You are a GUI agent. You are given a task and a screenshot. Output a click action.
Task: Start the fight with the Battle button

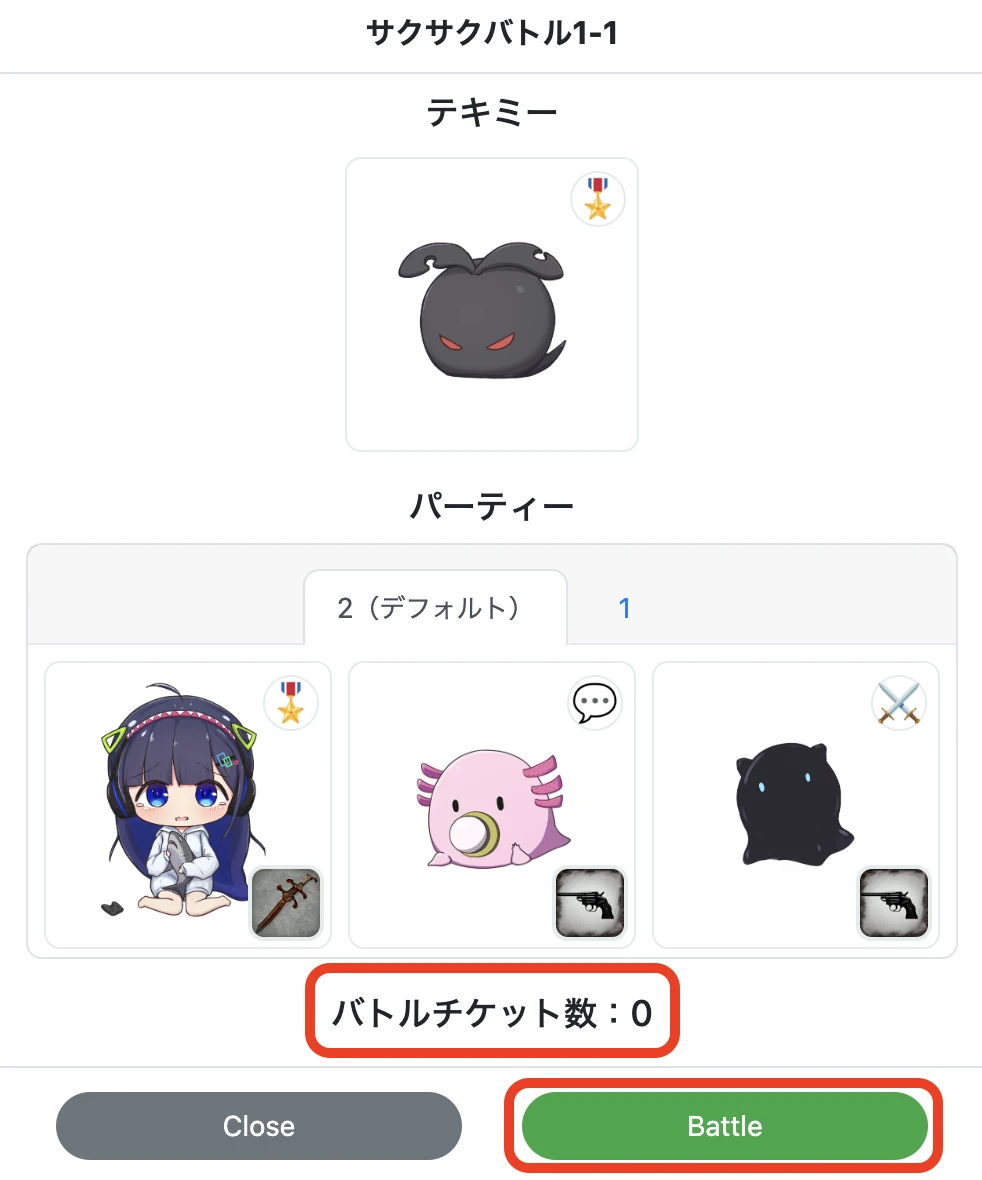click(725, 1126)
